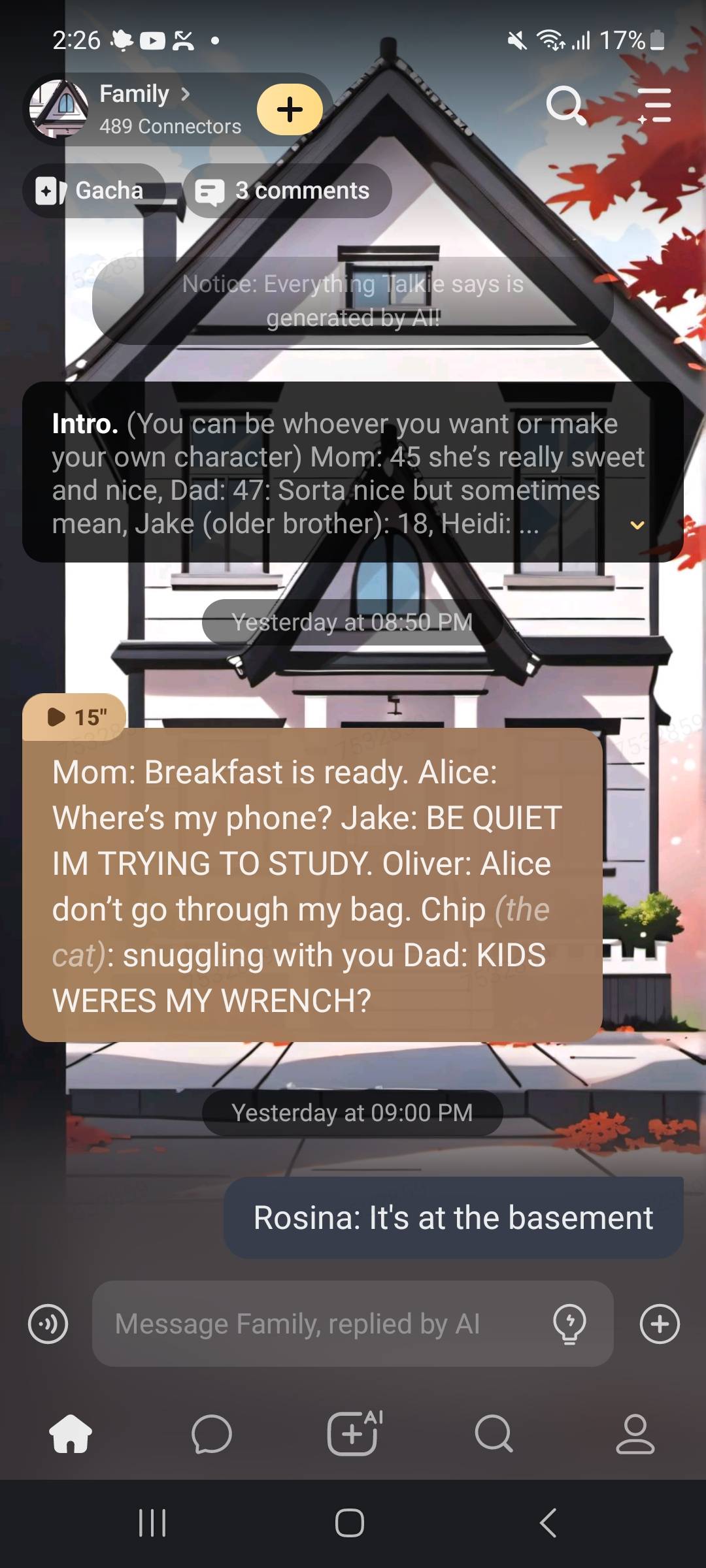Open the chat options menu
Screen dimensions: 706x1568
(x=655, y=106)
